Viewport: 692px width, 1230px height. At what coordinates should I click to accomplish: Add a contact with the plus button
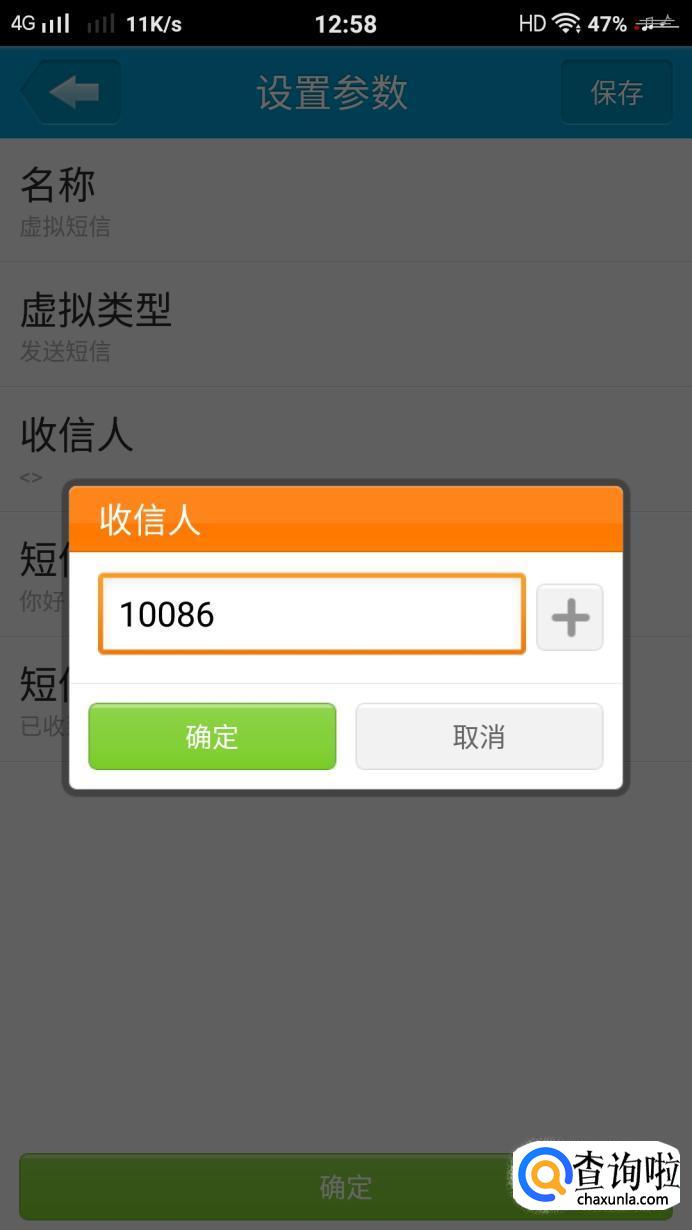(570, 617)
